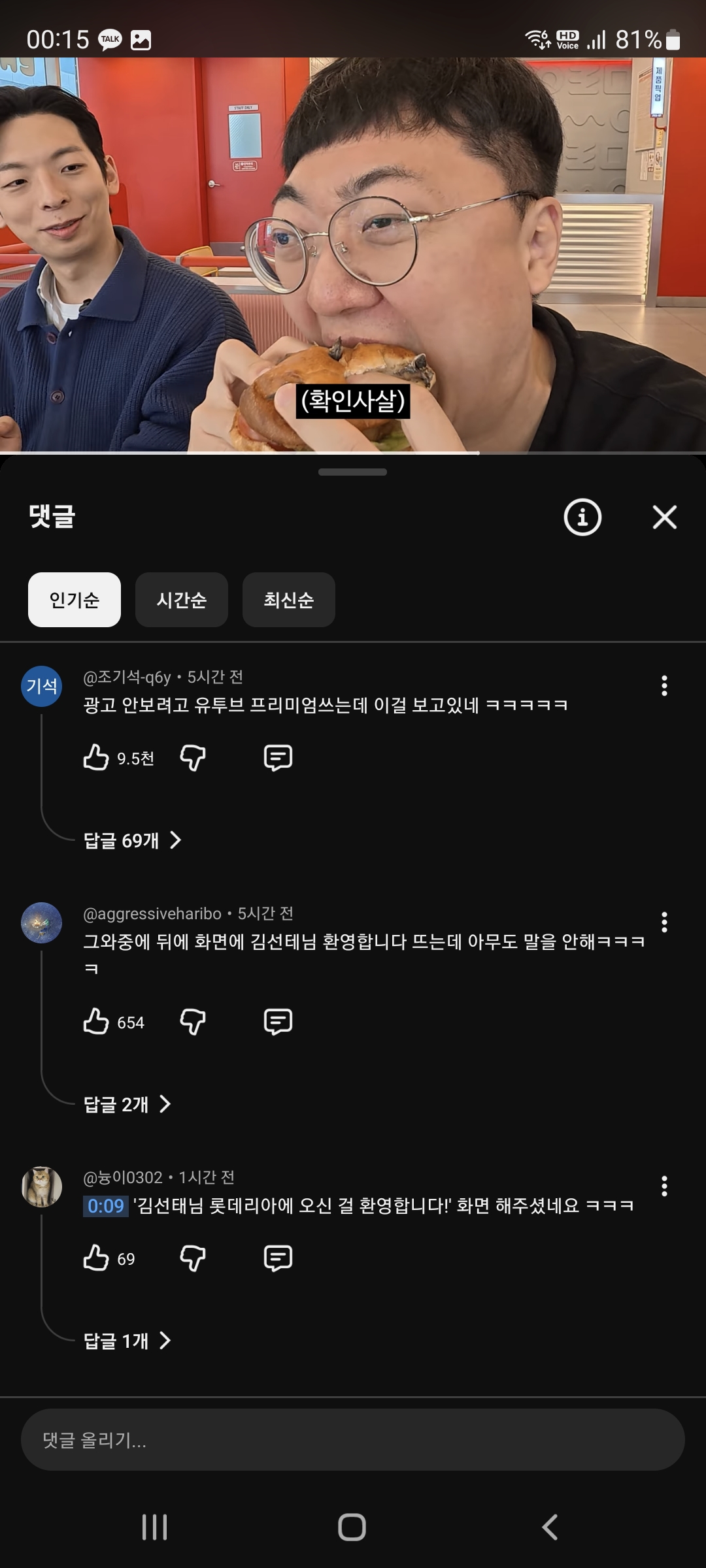This screenshot has width=706, height=1568.
Task: Open overflow menu for @조기석-q6y's comment
Action: click(x=664, y=685)
